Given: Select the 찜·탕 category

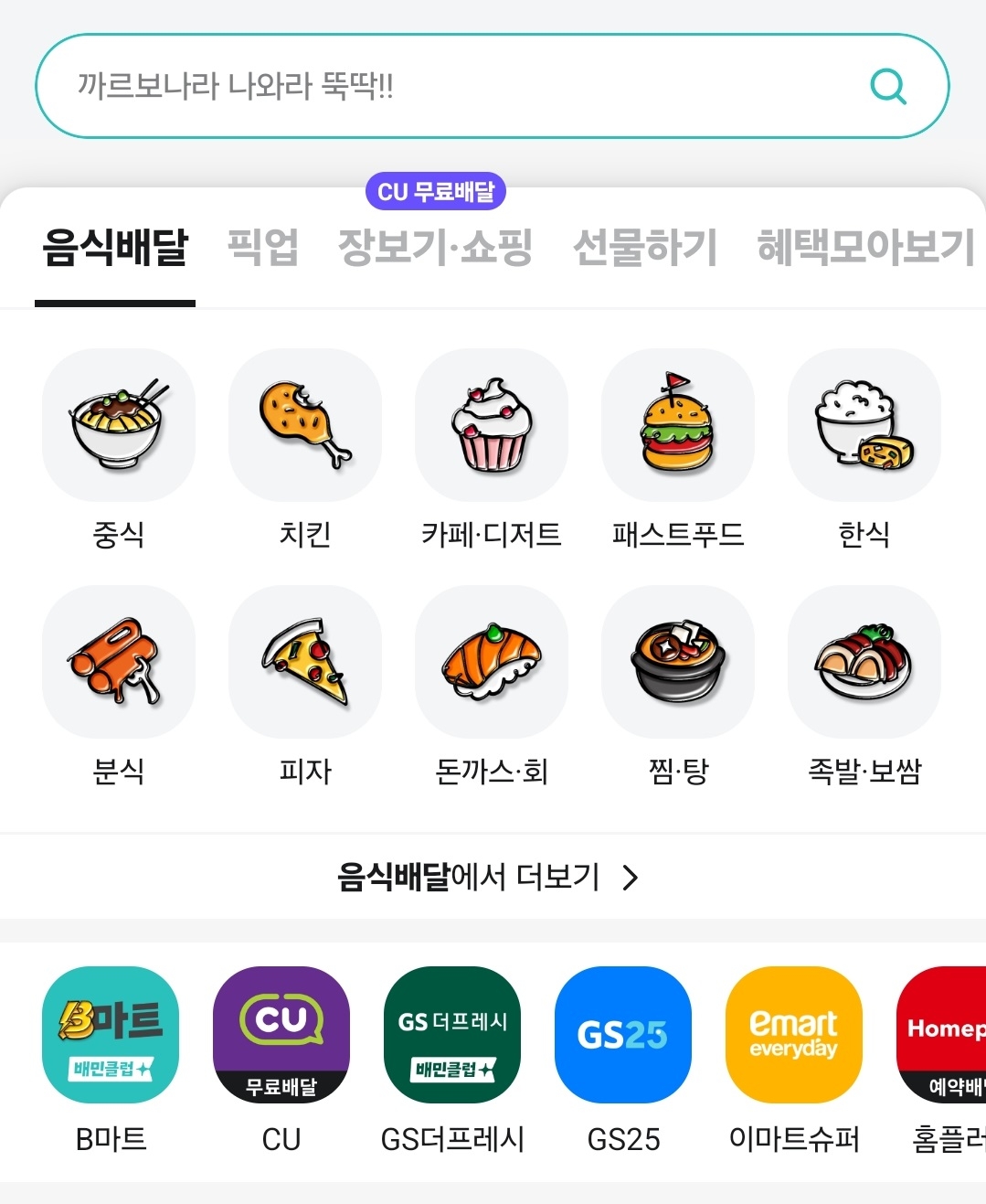Looking at the screenshot, I should click(x=678, y=662).
